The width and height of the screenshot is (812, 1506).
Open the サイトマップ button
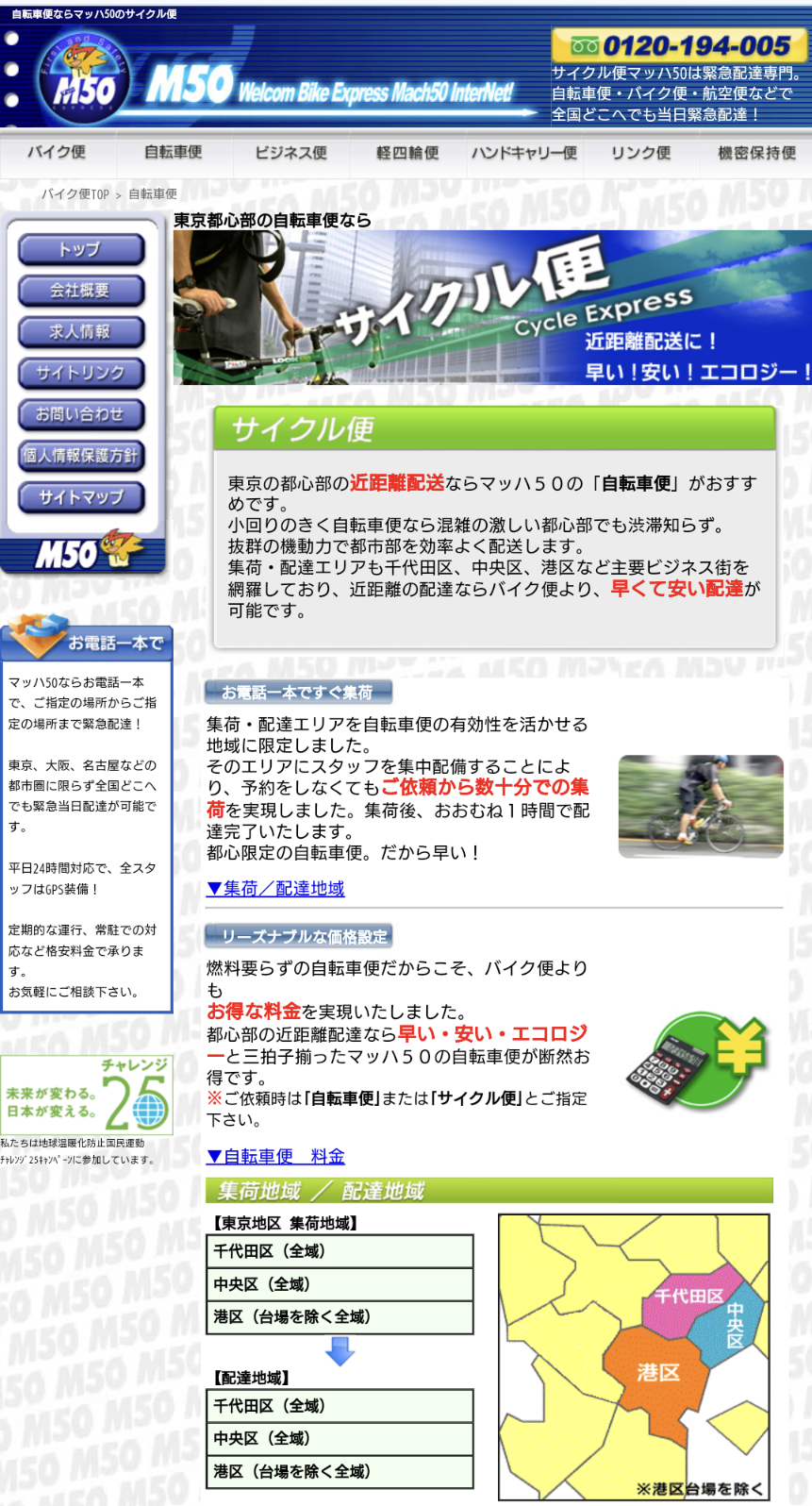tap(81, 497)
